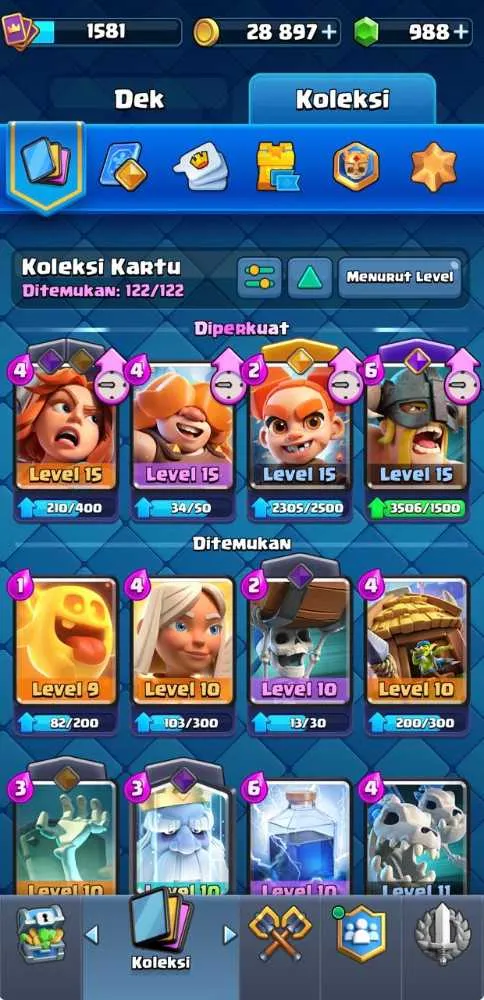
Task: Go to the shop chest tab
Action: (40, 934)
